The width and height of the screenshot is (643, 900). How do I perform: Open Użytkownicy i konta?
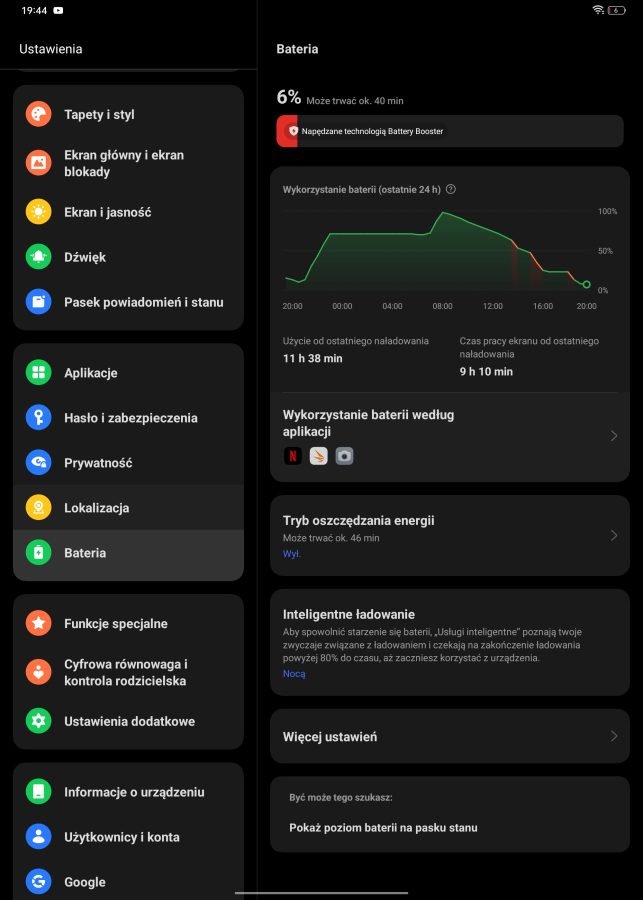(128, 837)
